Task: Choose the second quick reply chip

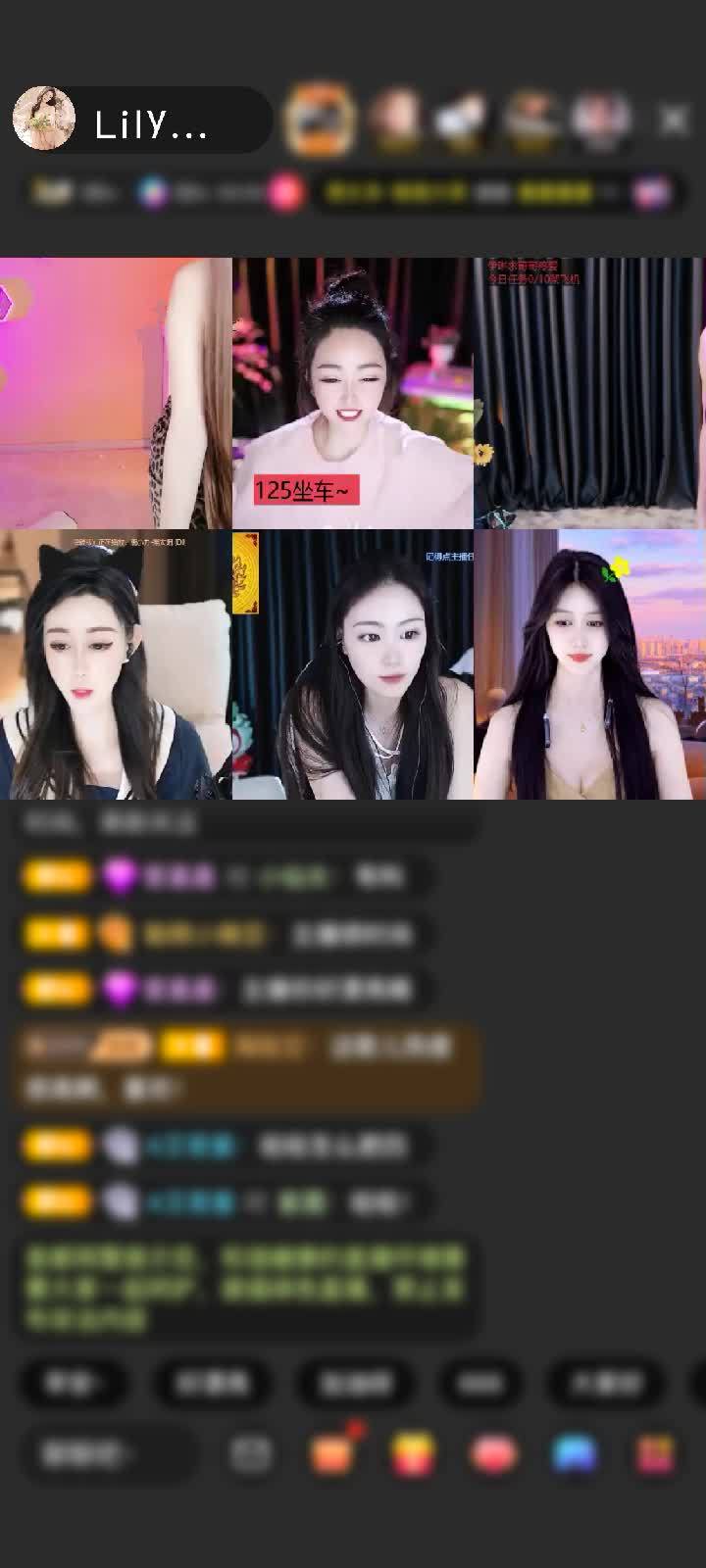Action: [213, 1383]
